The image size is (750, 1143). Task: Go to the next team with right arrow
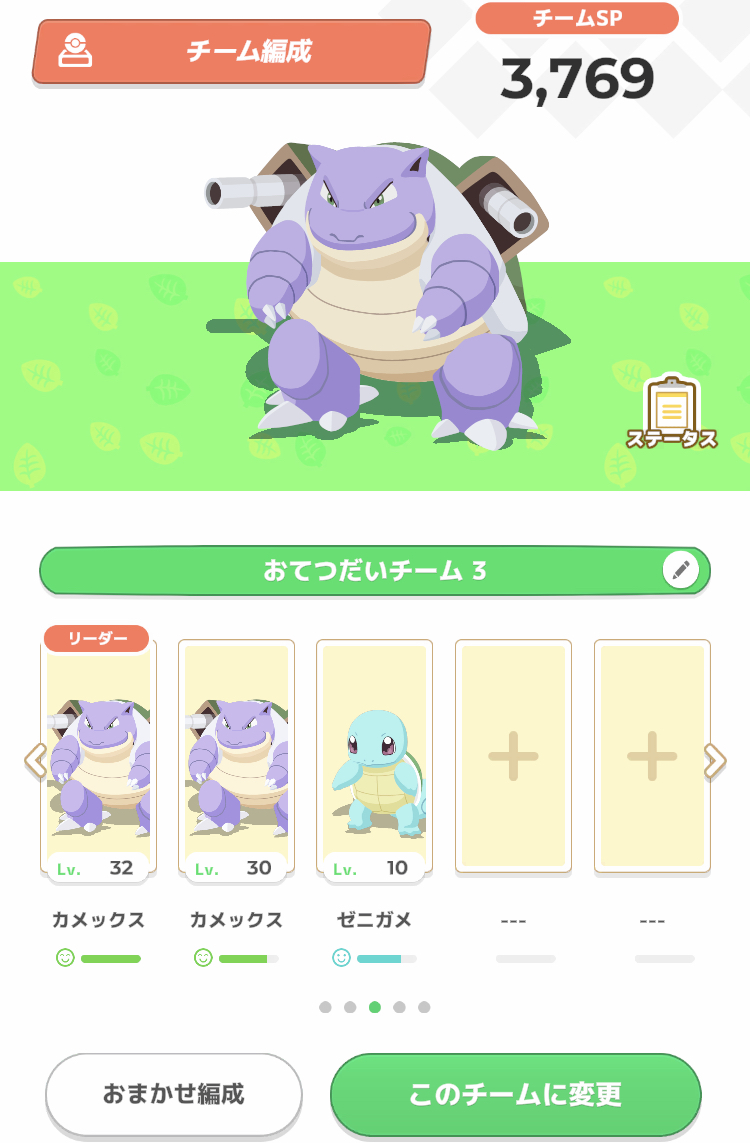[715, 761]
